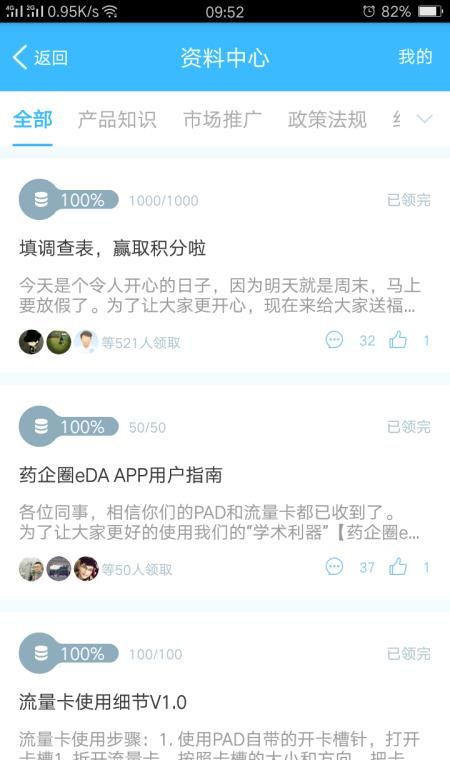Open 我的 in the top bar
Viewport: 450px width, 760px height.
click(x=415, y=57)
